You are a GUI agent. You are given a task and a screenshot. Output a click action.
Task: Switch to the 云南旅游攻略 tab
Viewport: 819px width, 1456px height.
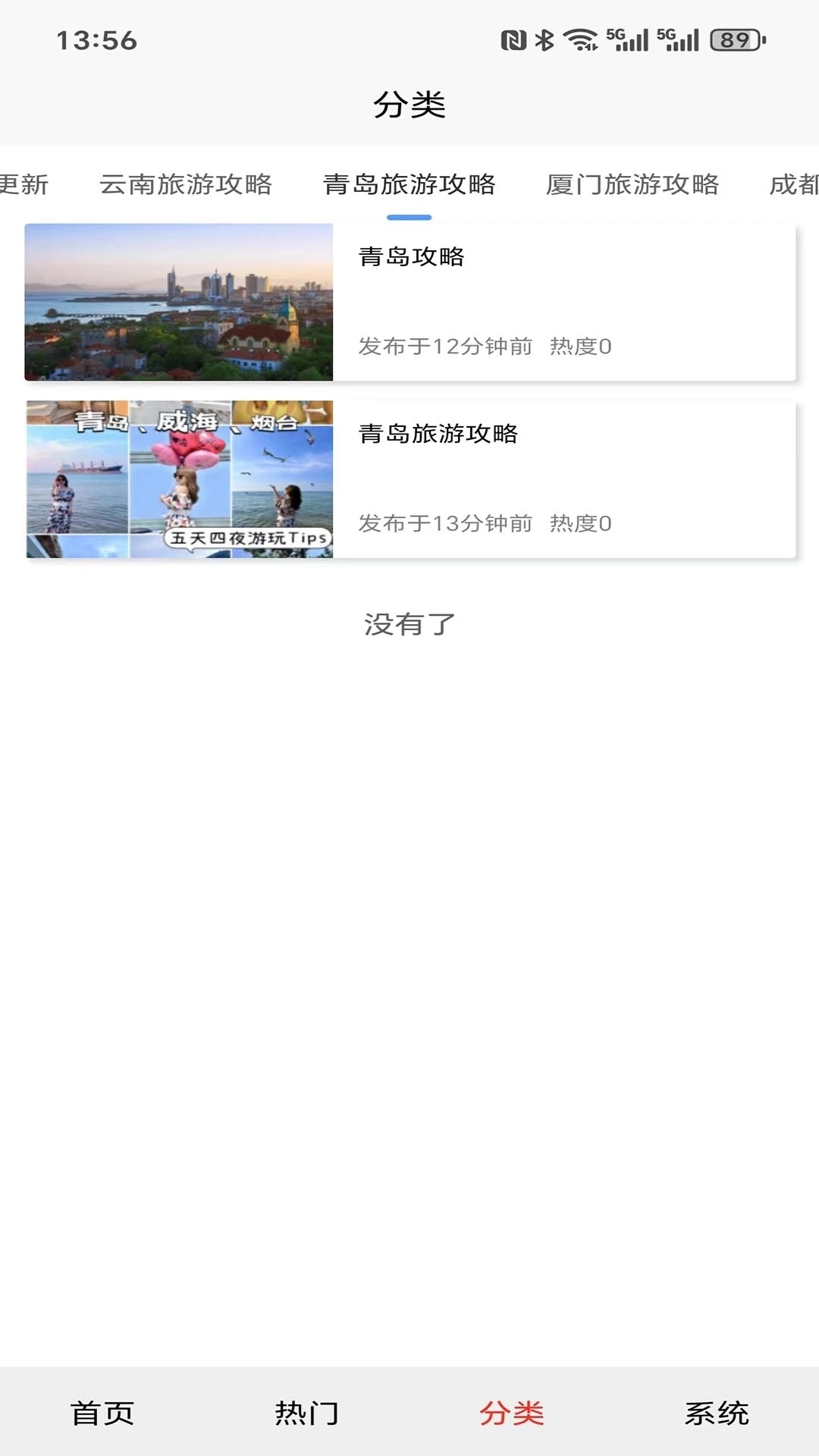pyautogui.click(x=187, y=184)
